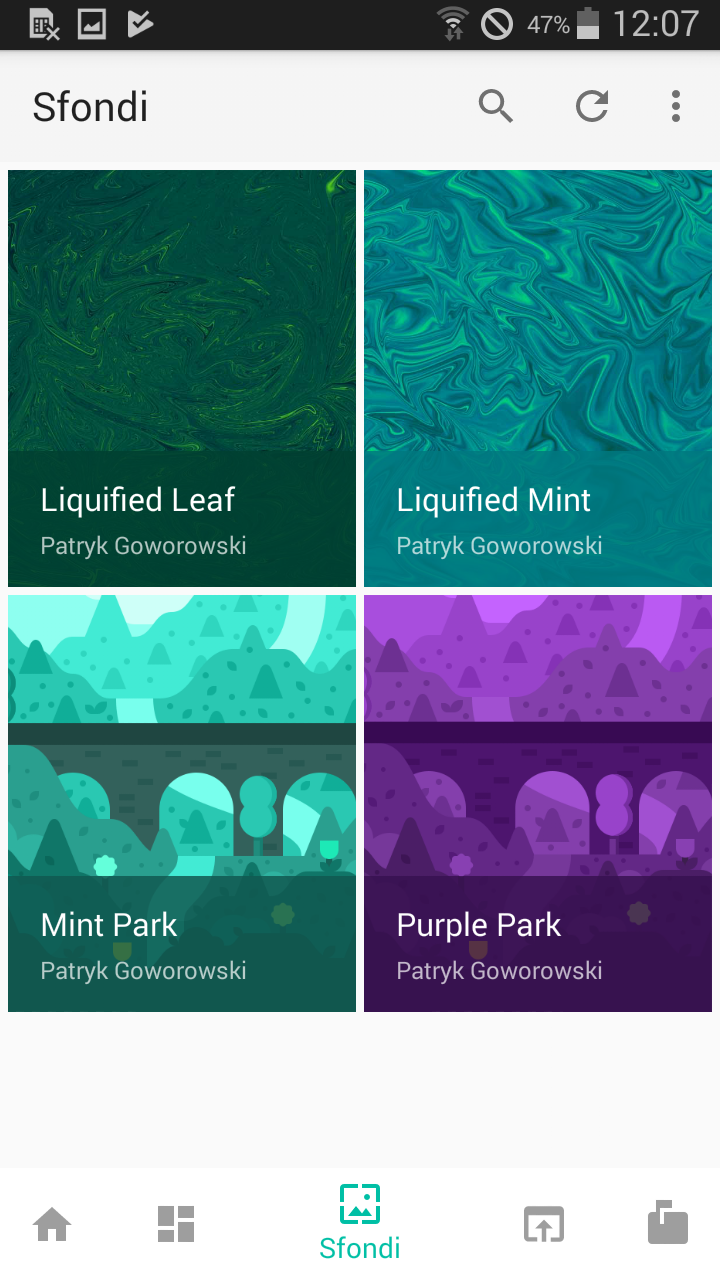720x1280 pixels.
Task: Refresh the wallpapers list
Action: [x=592, y=106]
